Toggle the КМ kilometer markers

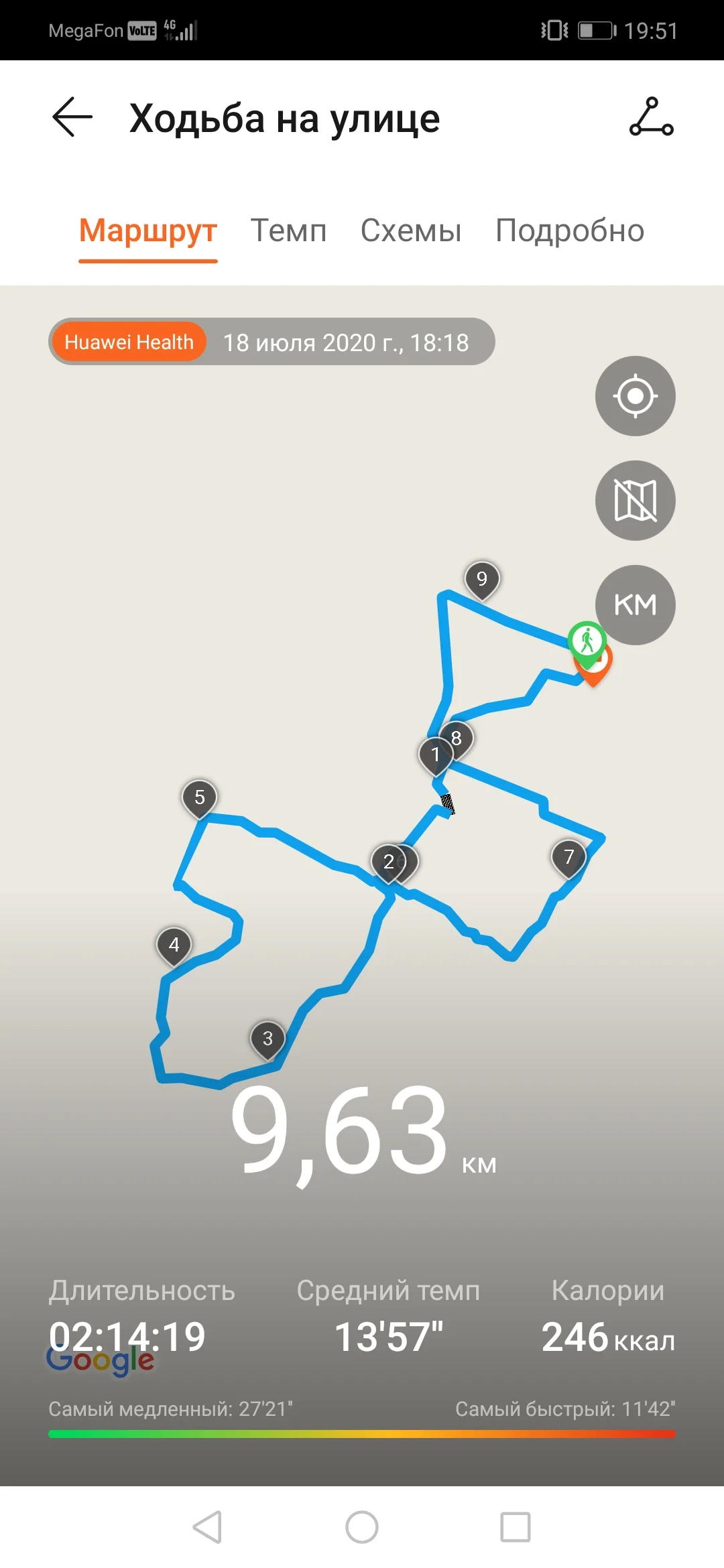635,604
